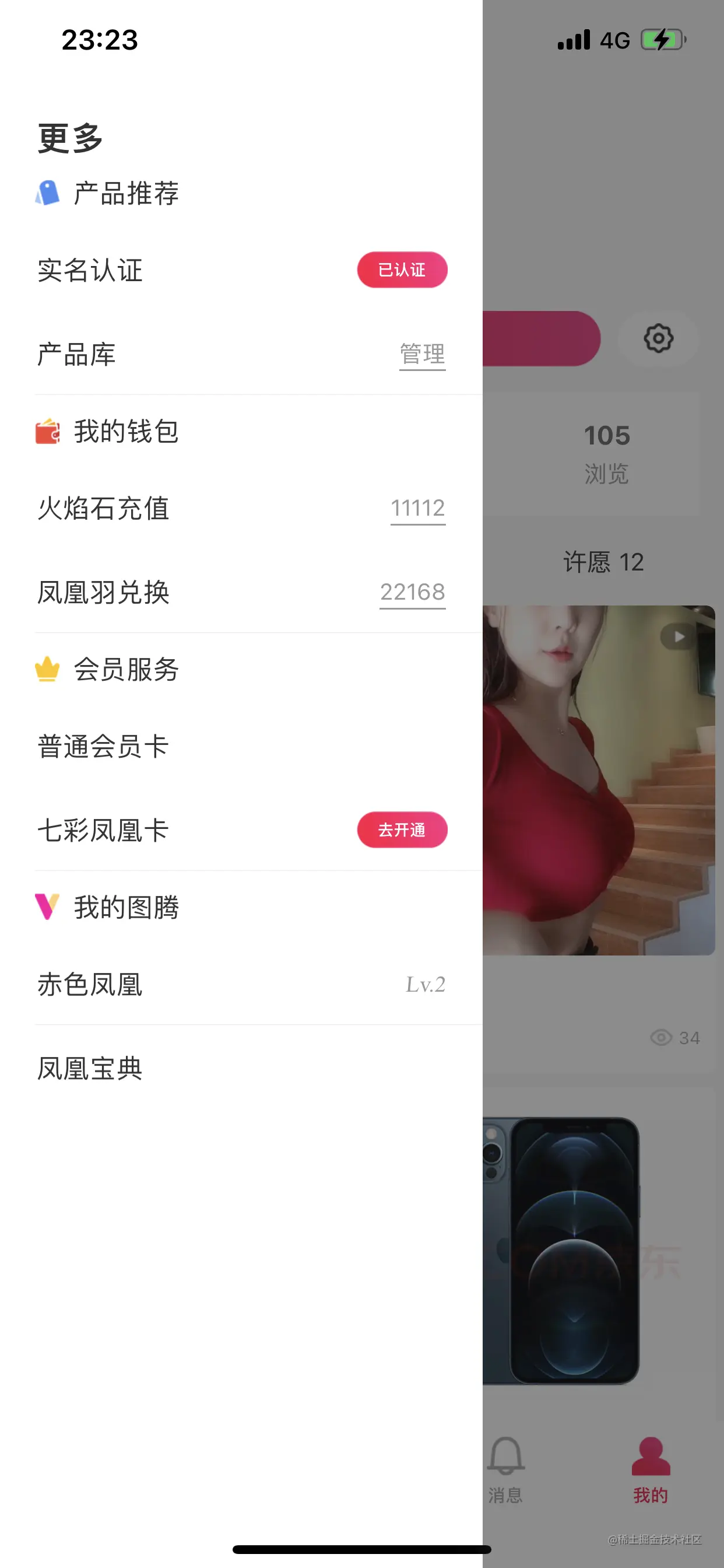The height and width of the screenshot is (1568, 724).
Task: Tap the 管理 link next to 产品库
Action: 422,353
